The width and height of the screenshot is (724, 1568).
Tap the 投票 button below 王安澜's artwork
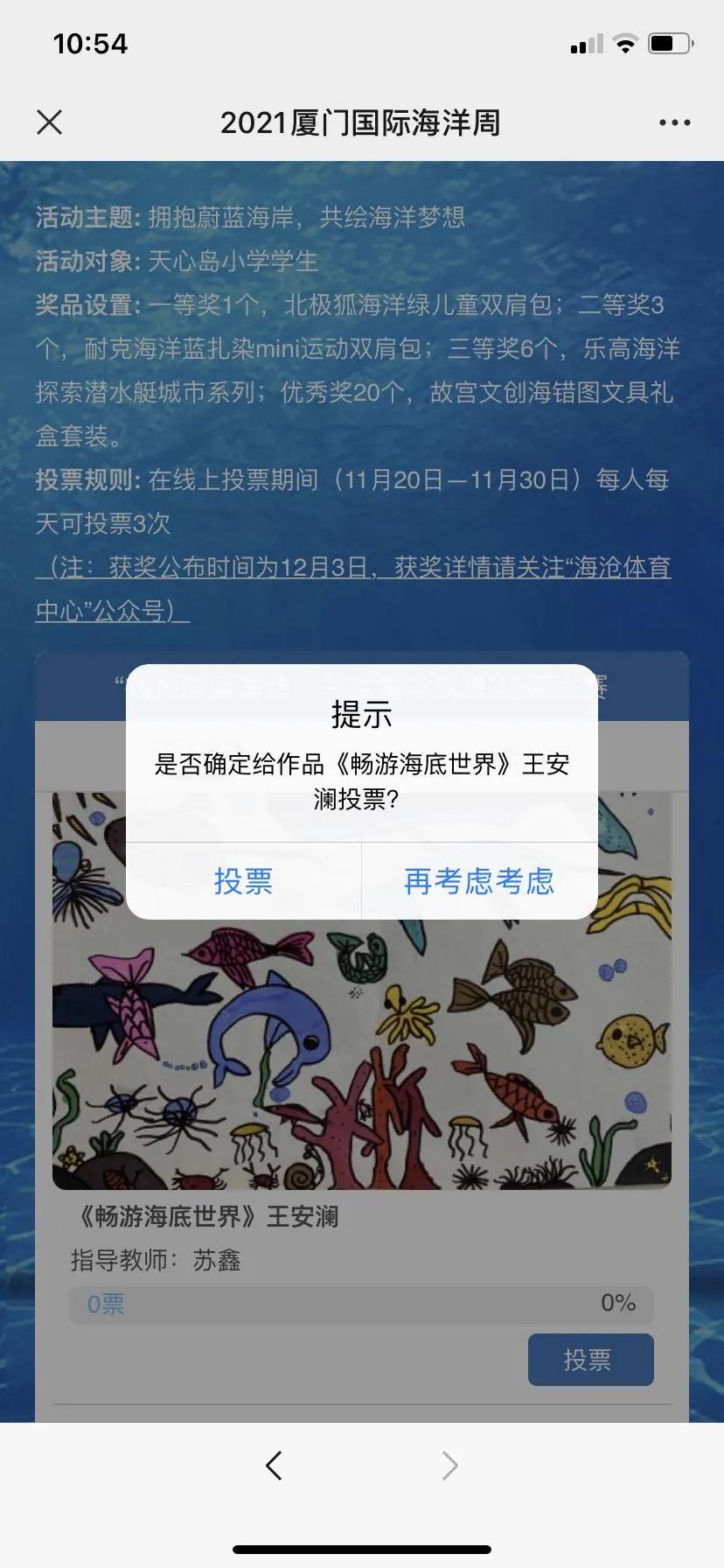590,1359
